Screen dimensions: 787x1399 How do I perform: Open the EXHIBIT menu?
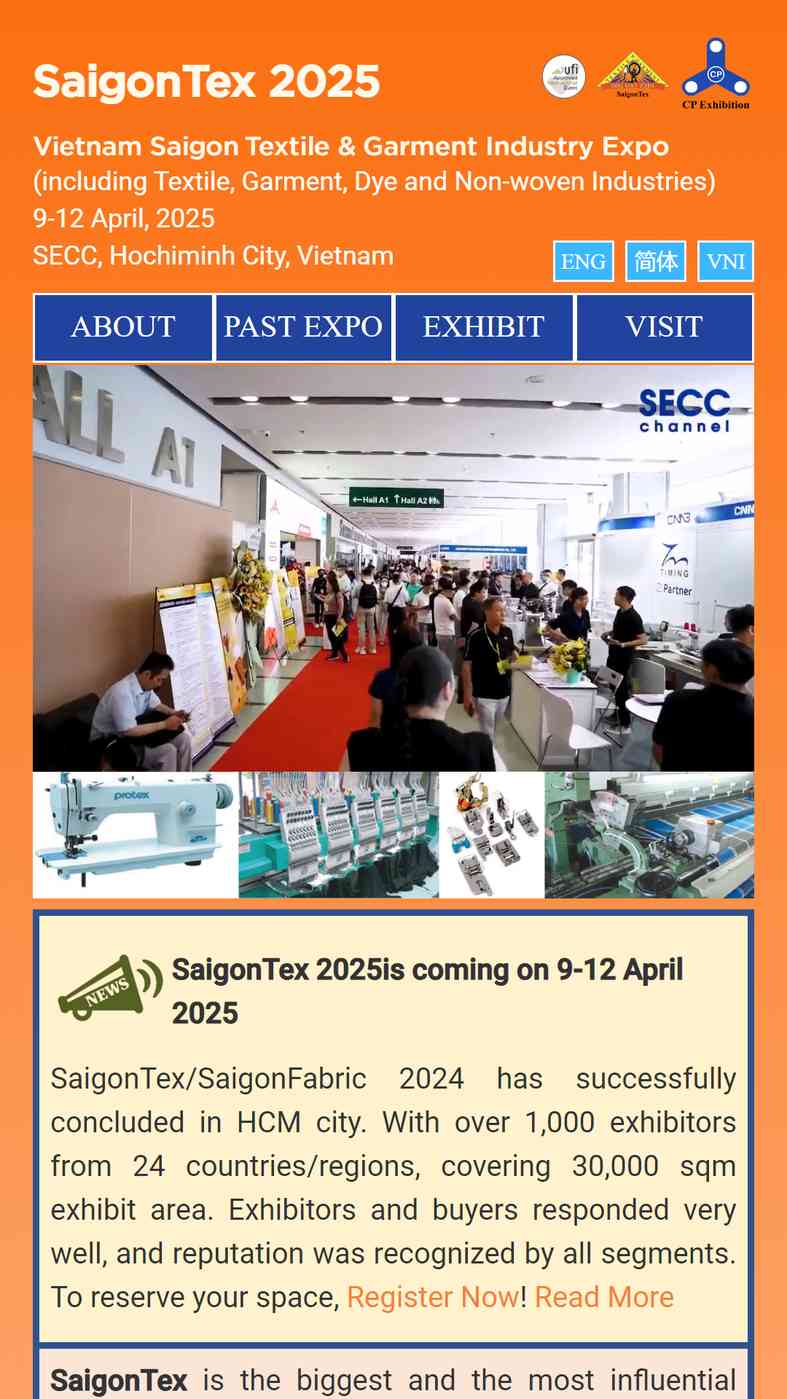[x=484, y=327]
